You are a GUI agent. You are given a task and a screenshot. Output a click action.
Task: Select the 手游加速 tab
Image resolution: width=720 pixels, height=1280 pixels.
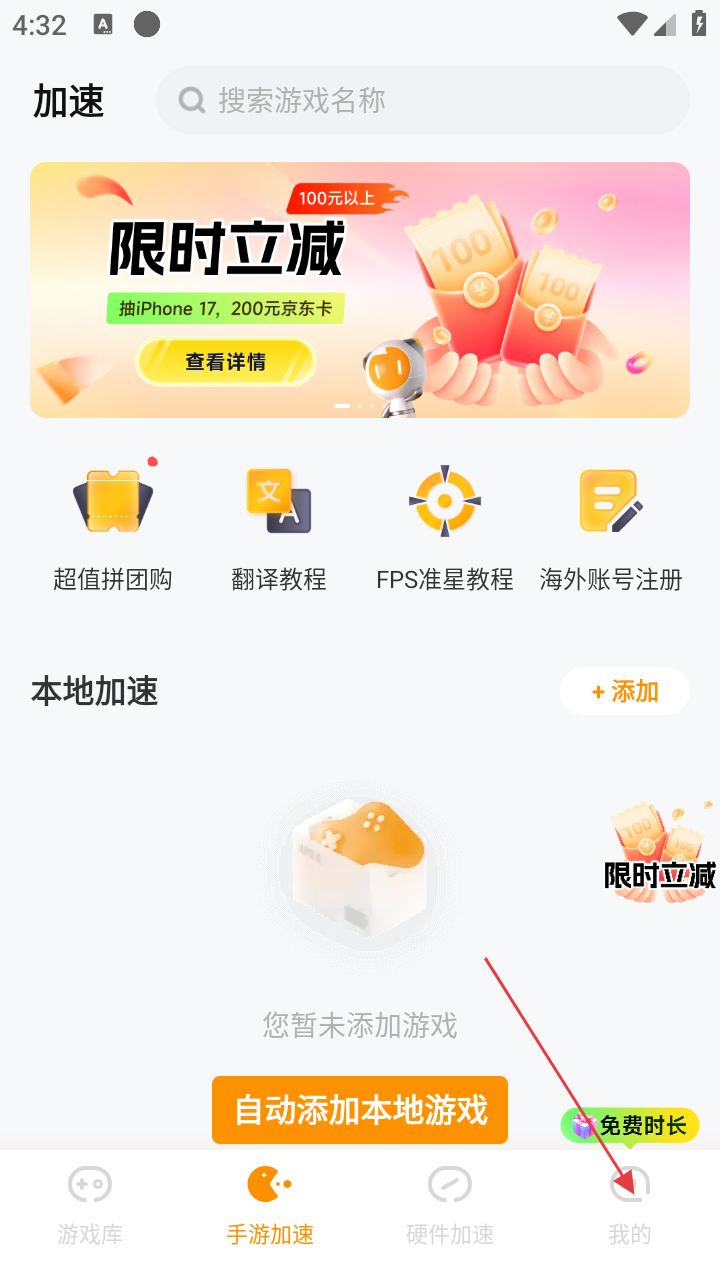pyautogui.click(x=270, y=1207)
